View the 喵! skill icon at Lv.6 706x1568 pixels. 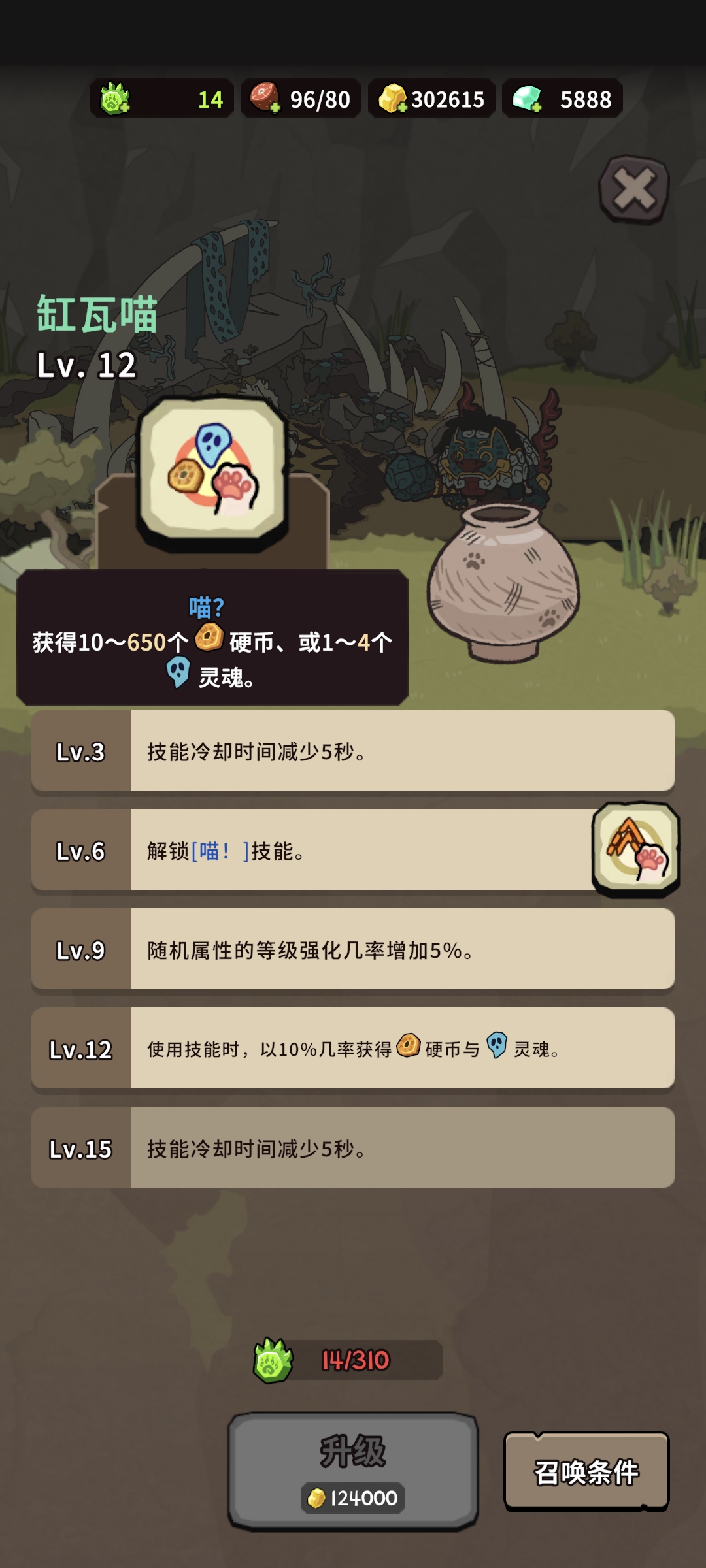(635, 848)
